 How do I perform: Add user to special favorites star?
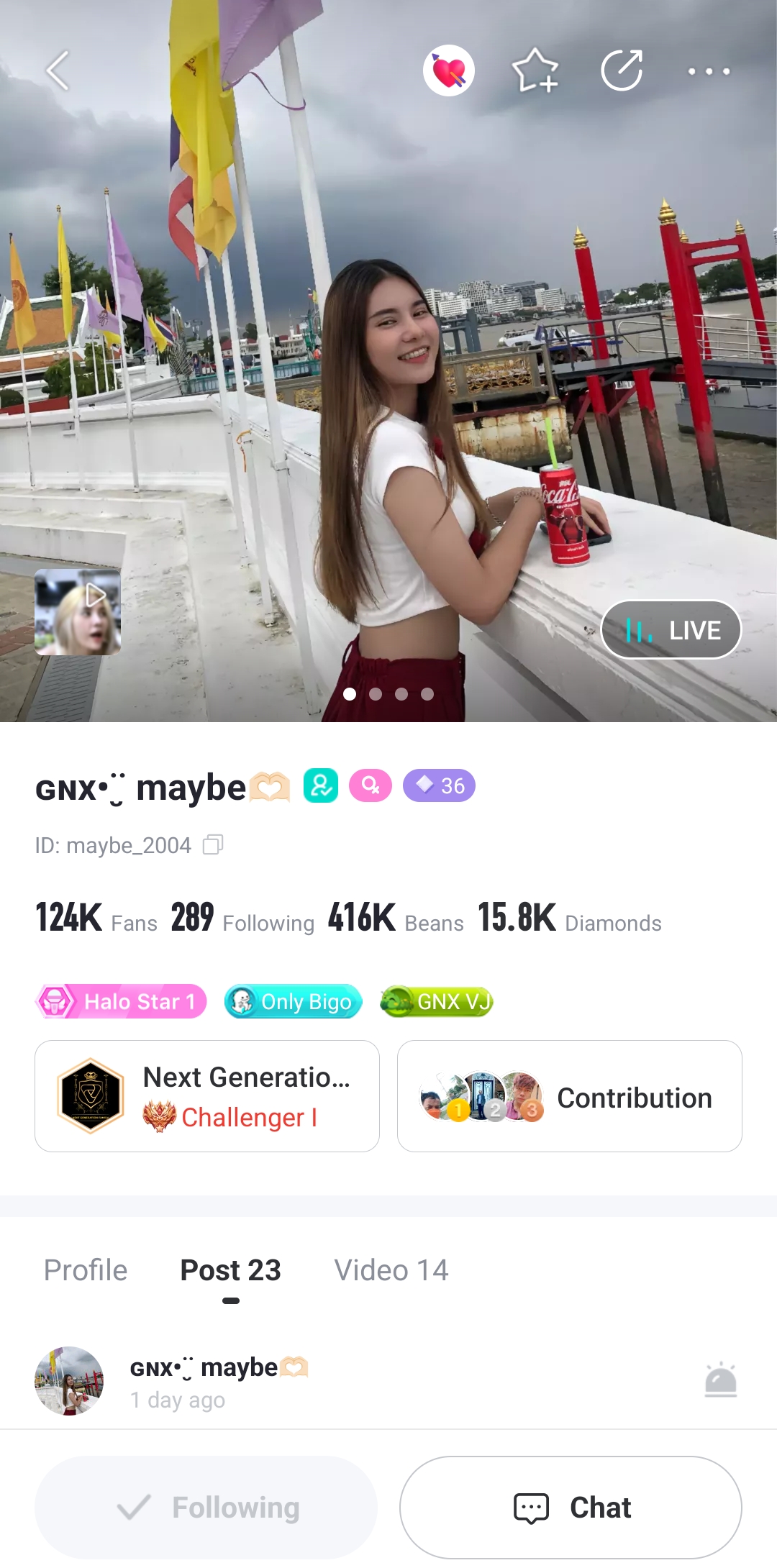pos(535,70)
